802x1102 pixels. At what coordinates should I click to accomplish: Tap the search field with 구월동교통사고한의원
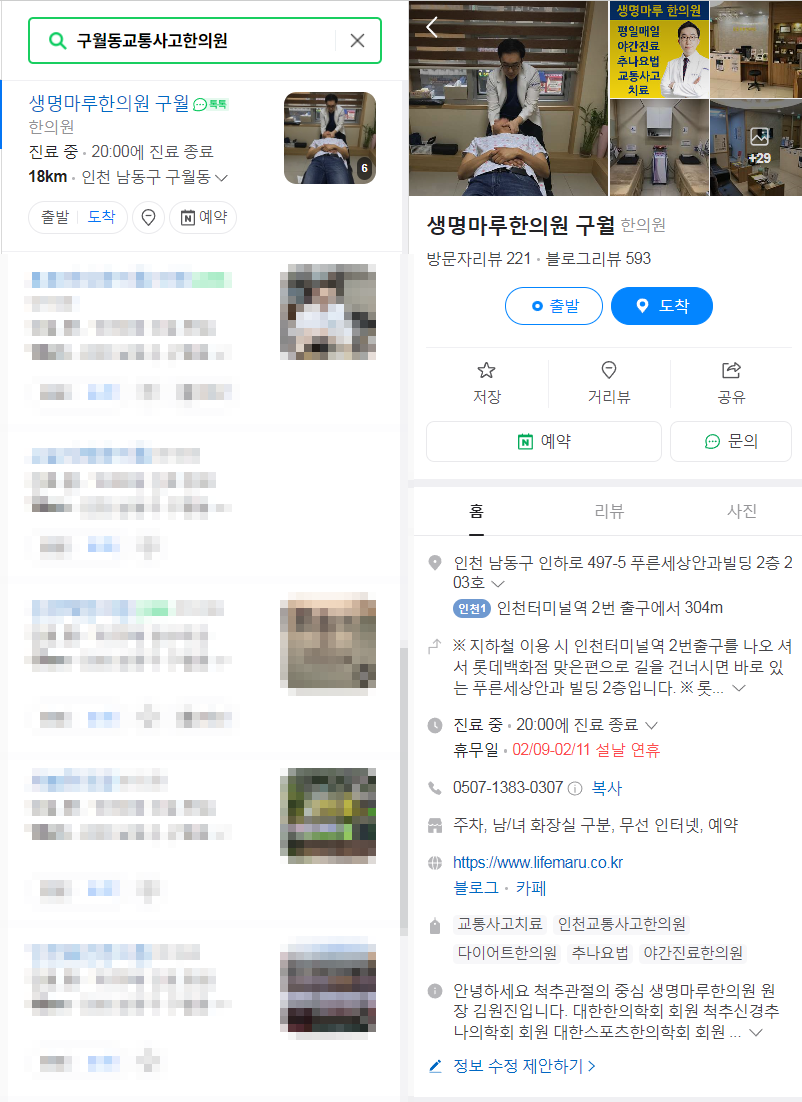[200, 41]
